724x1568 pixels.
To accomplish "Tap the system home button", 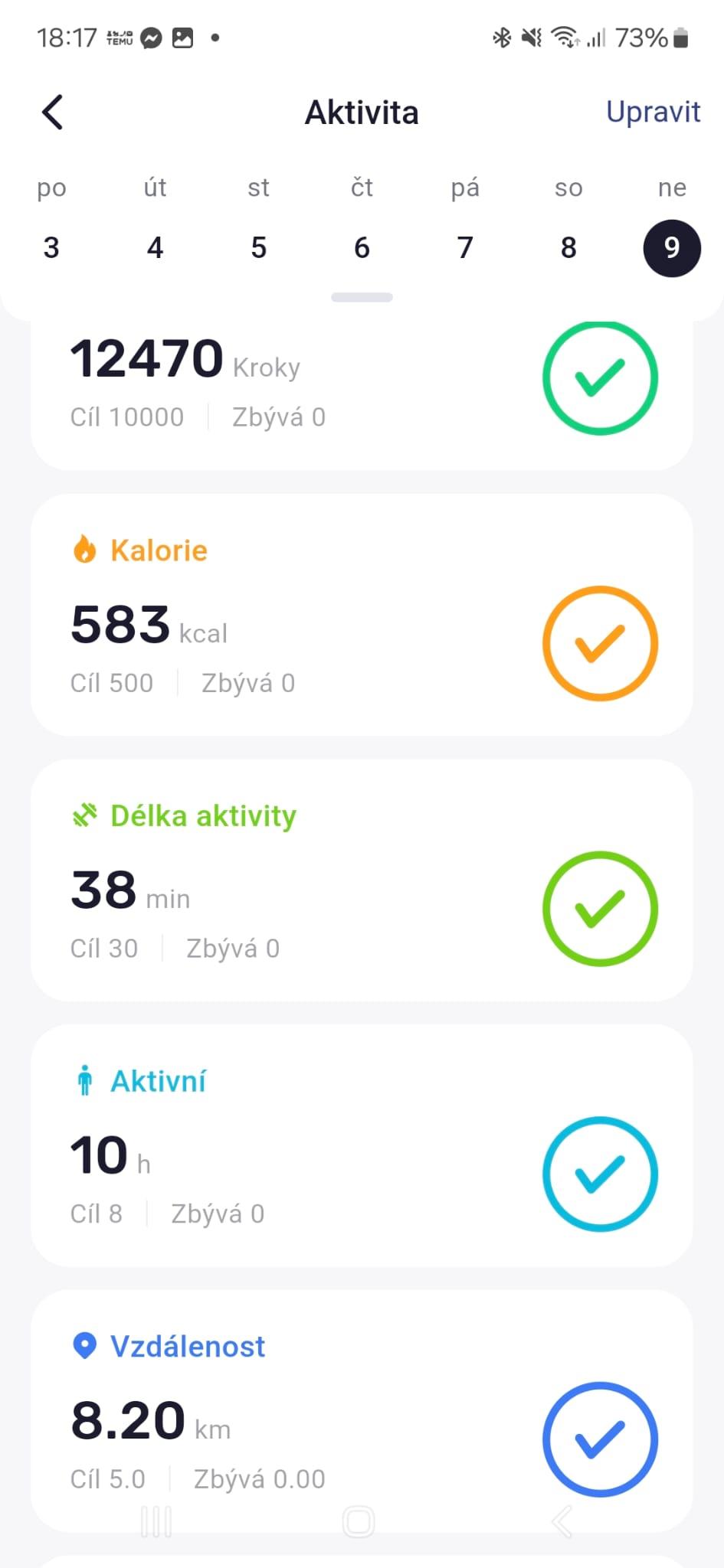I will pyautogui.click(x=359, y=1522).
